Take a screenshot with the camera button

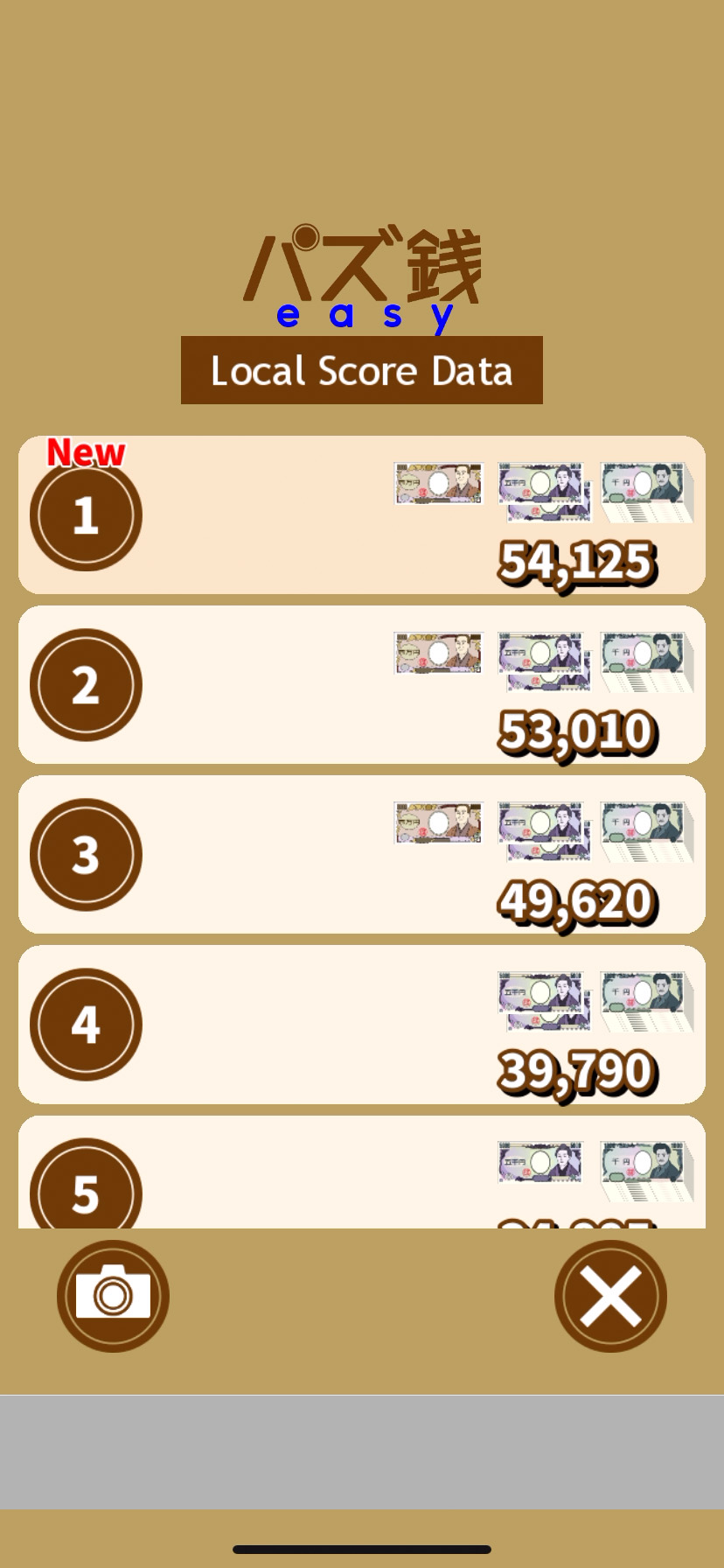pyautogui.click(x=113, y=1296)
